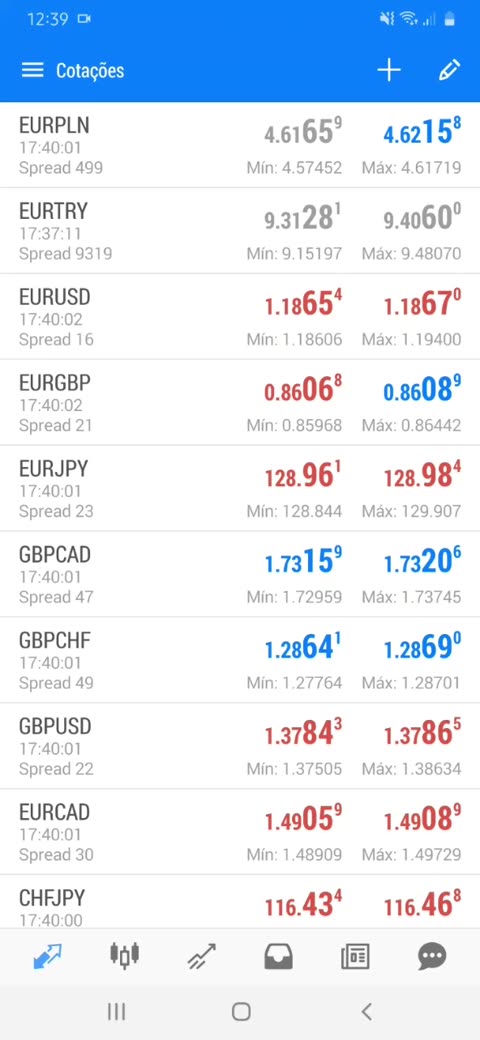Go back using the system back button
Screen dimensions: 480x1040
[366, 1011]
